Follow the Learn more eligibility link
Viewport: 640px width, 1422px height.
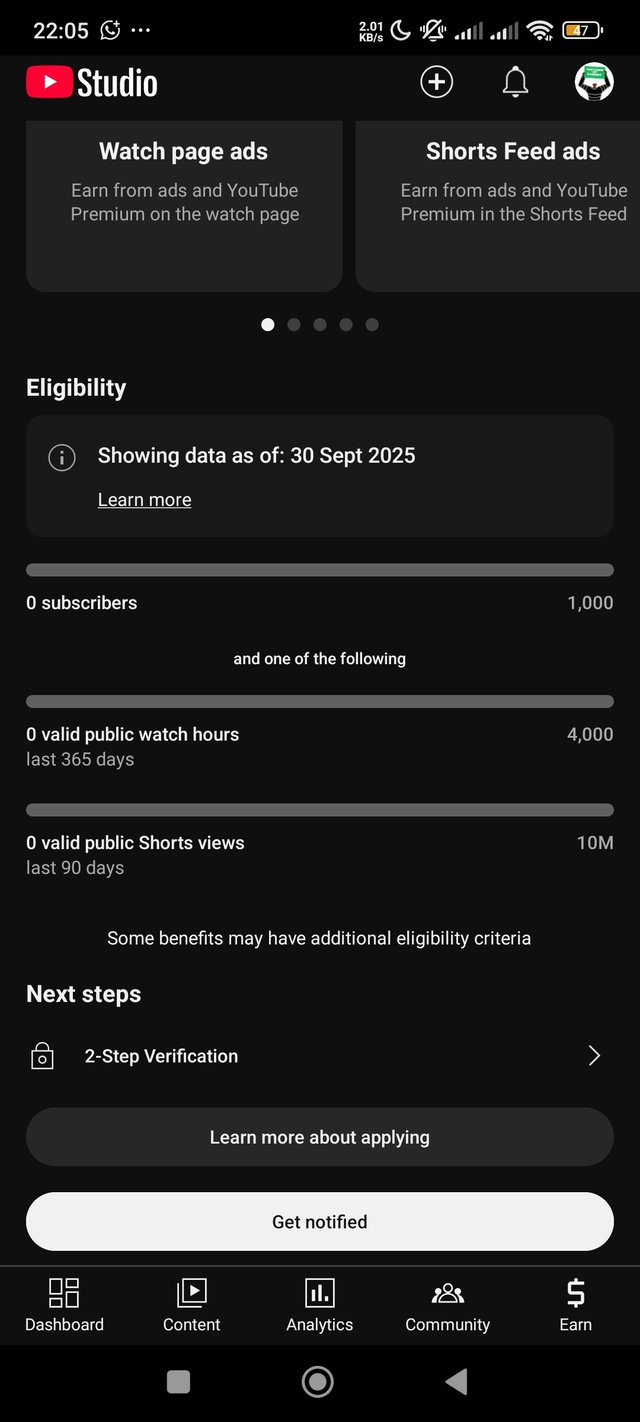click(144, 500)
